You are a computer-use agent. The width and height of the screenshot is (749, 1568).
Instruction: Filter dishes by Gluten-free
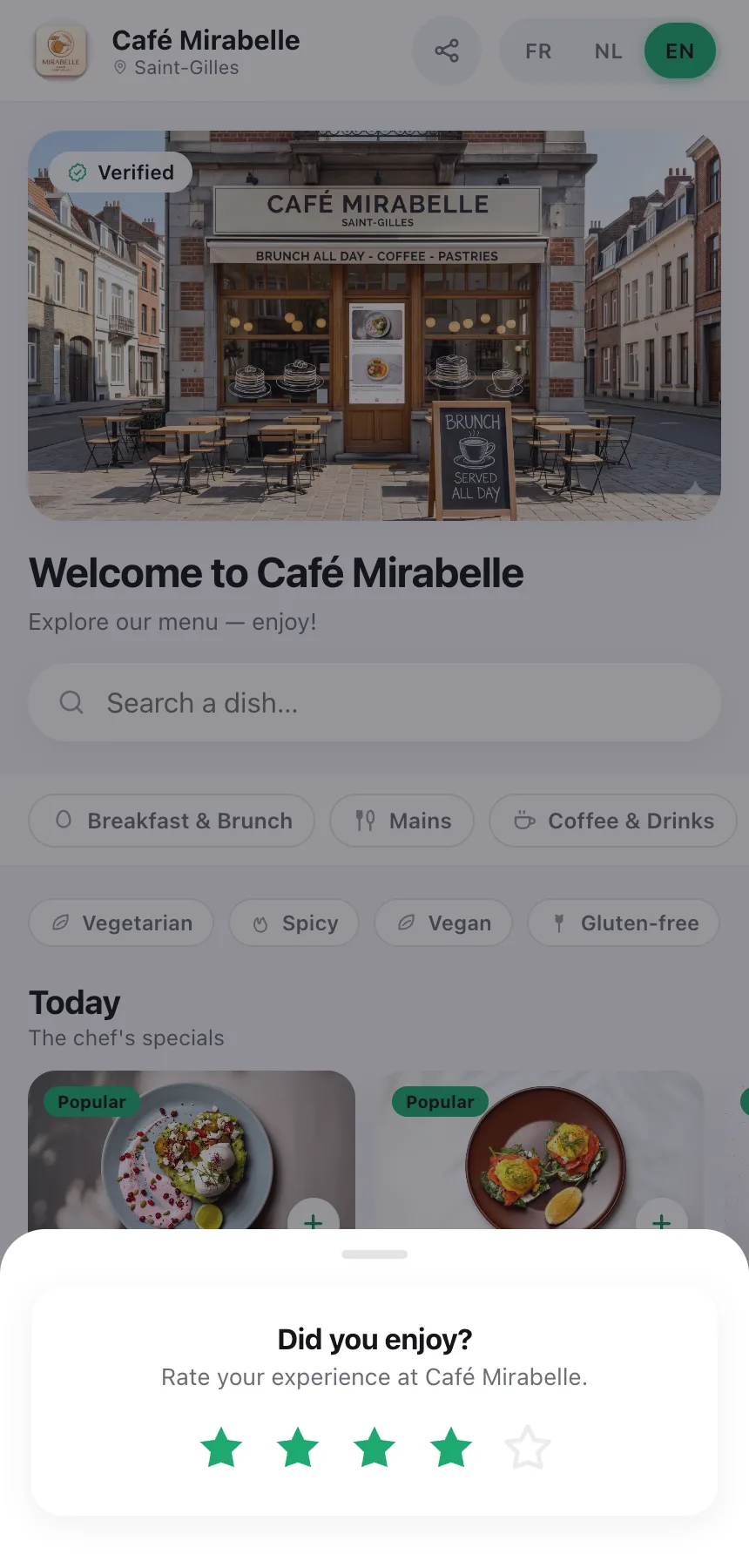tap(624, 923)
